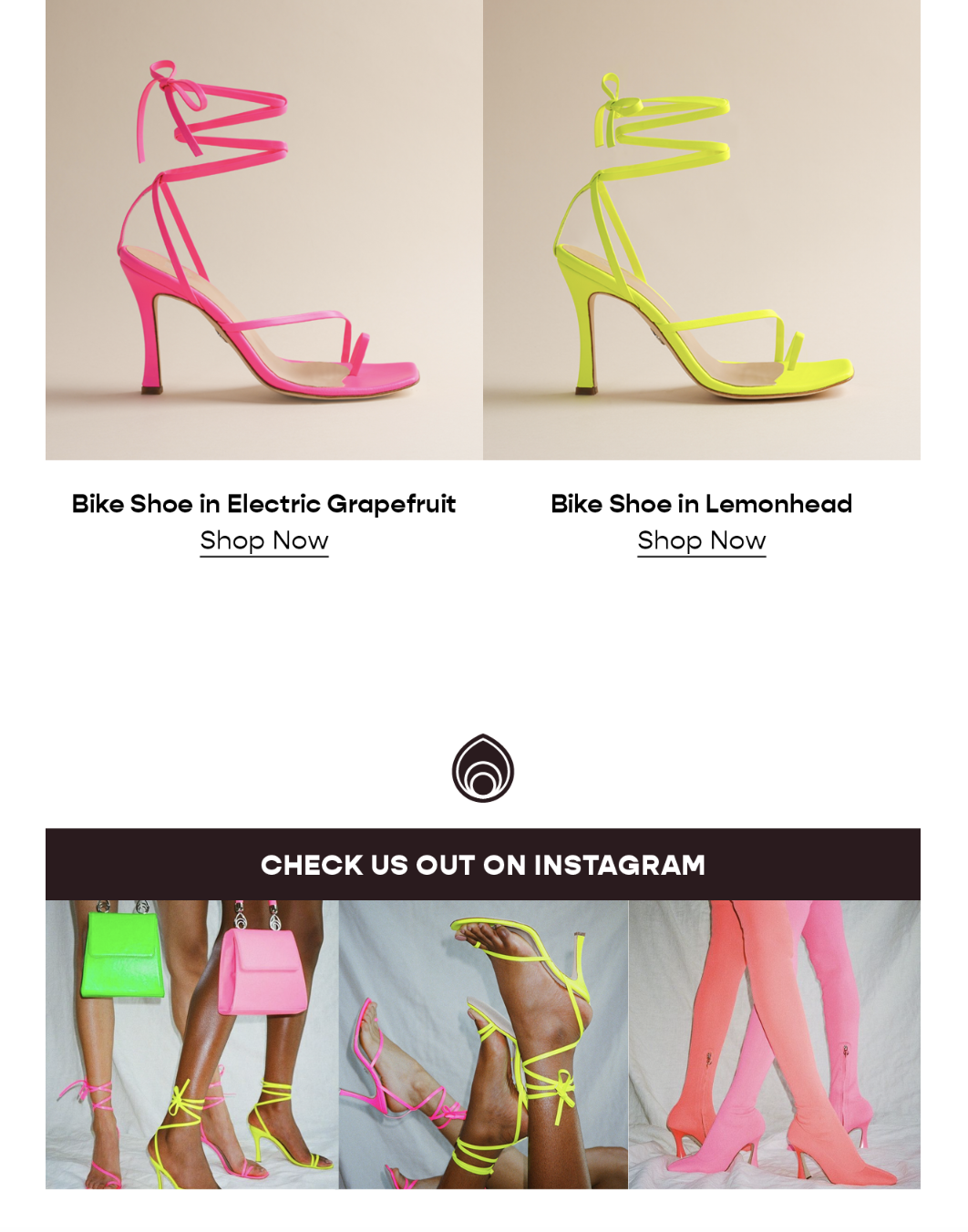Open the pink Electric Grapefruit shoe image
The width and height of the screenshot is (968, 1232).
tap(264, 230)
